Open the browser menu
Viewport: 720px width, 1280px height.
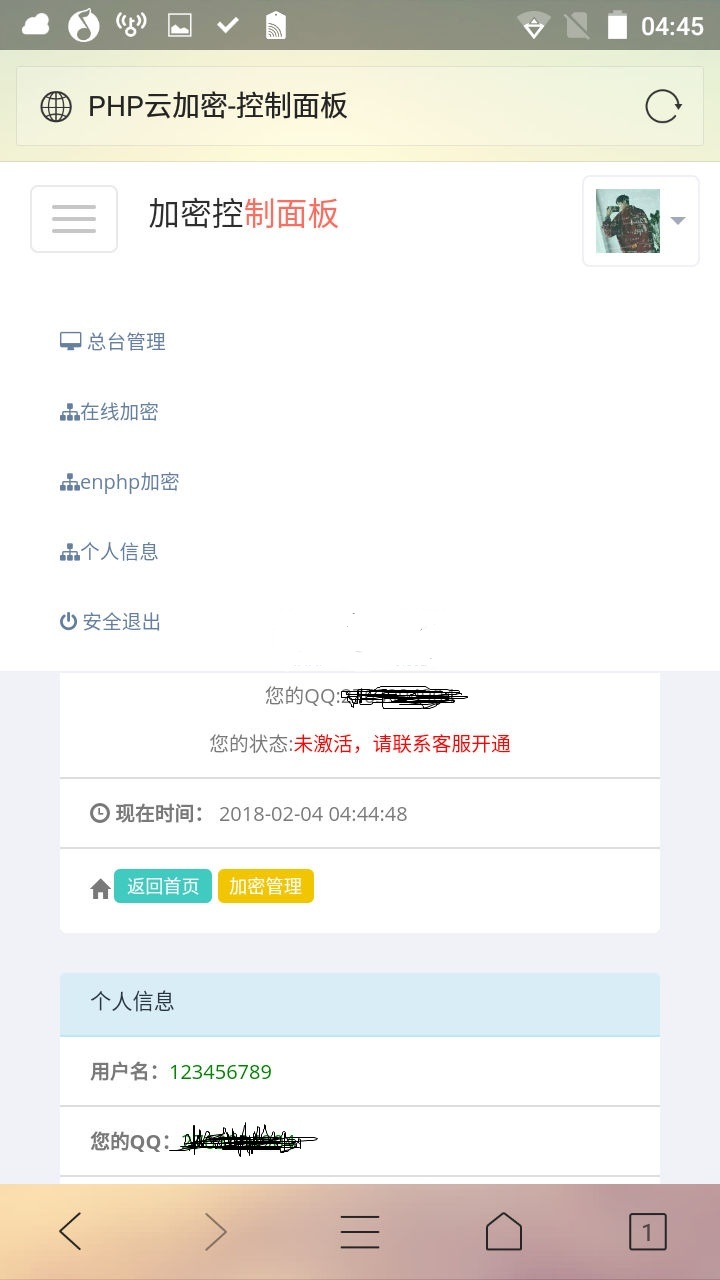[360, 1232]
